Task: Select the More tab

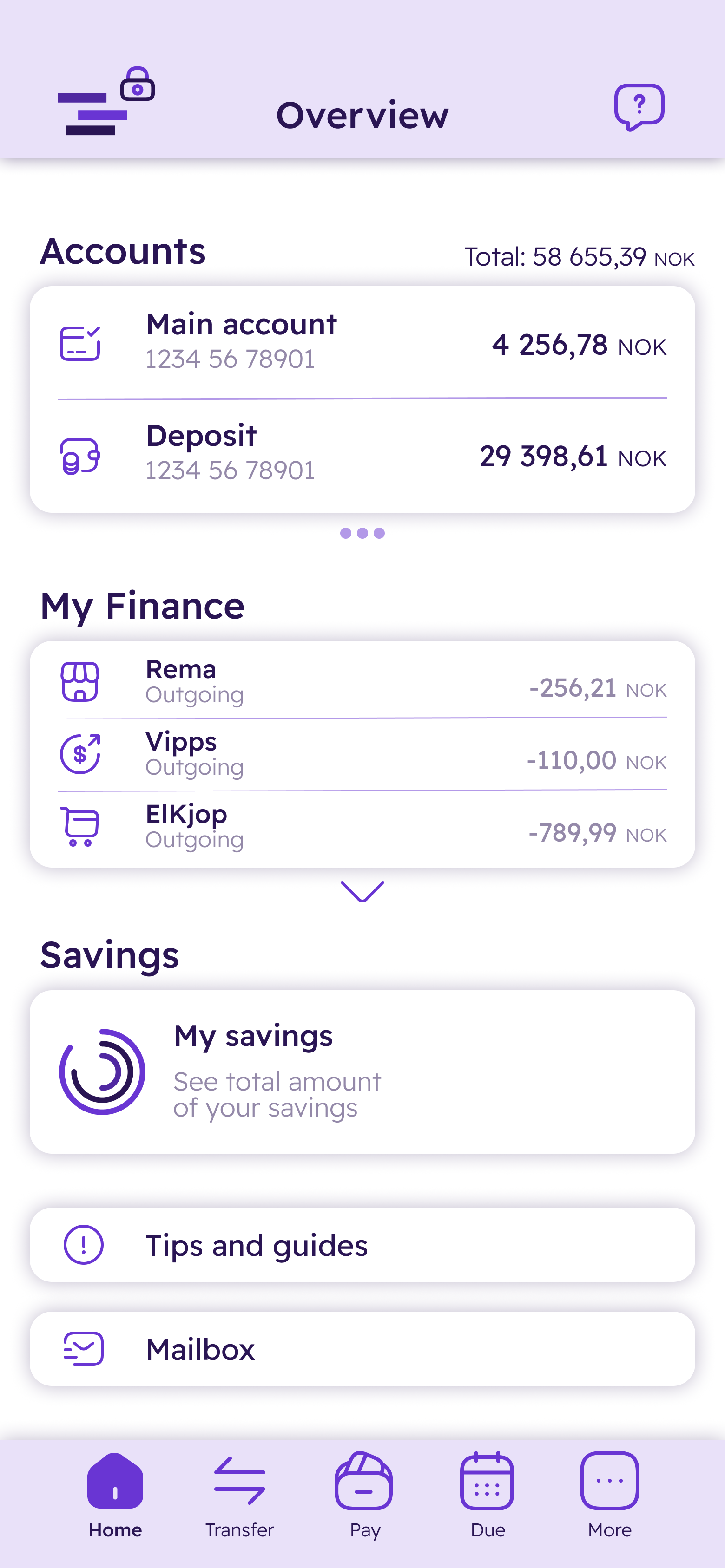Action: pos(609,1494)
